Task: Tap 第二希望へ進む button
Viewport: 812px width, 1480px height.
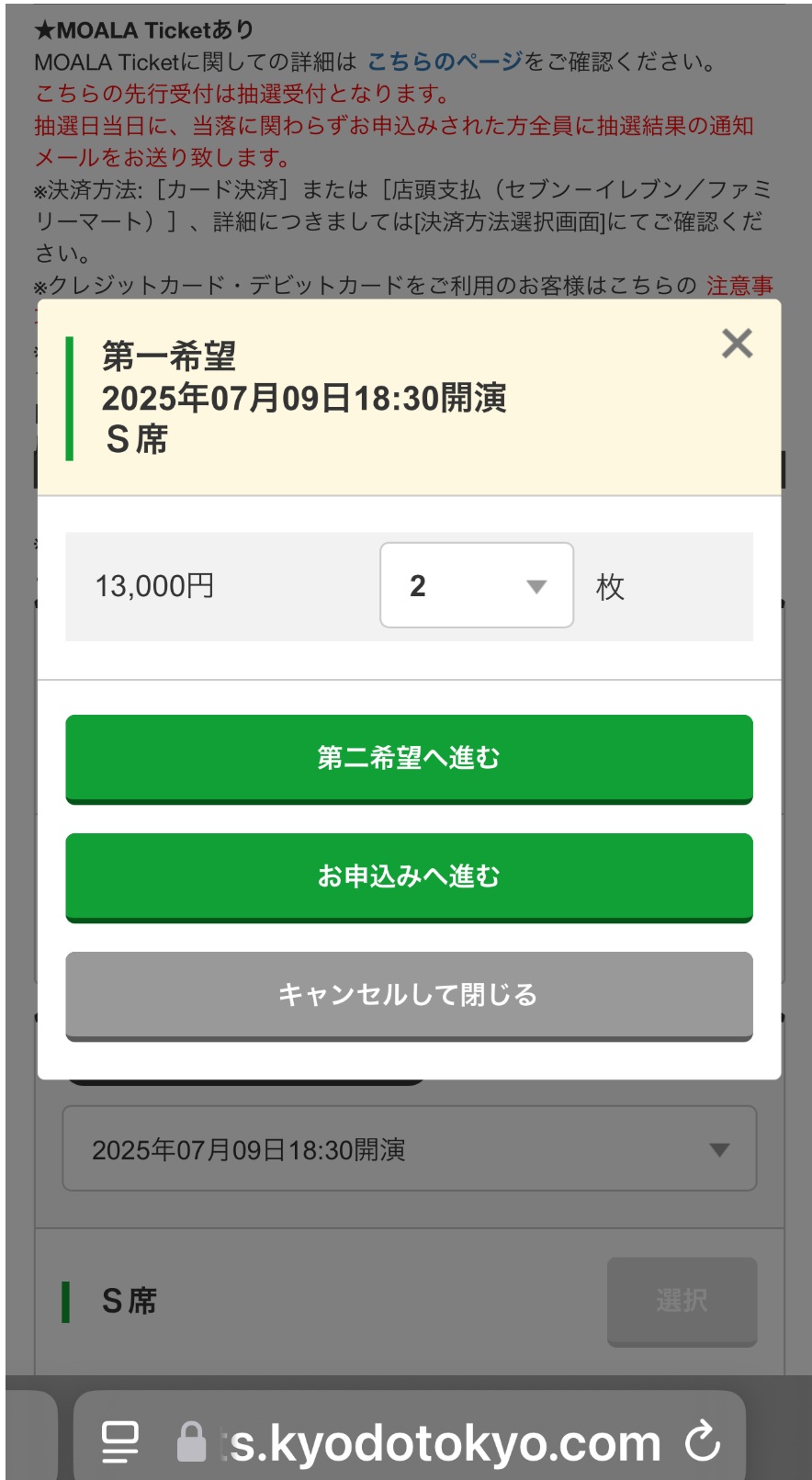Action: coord(409,759)
